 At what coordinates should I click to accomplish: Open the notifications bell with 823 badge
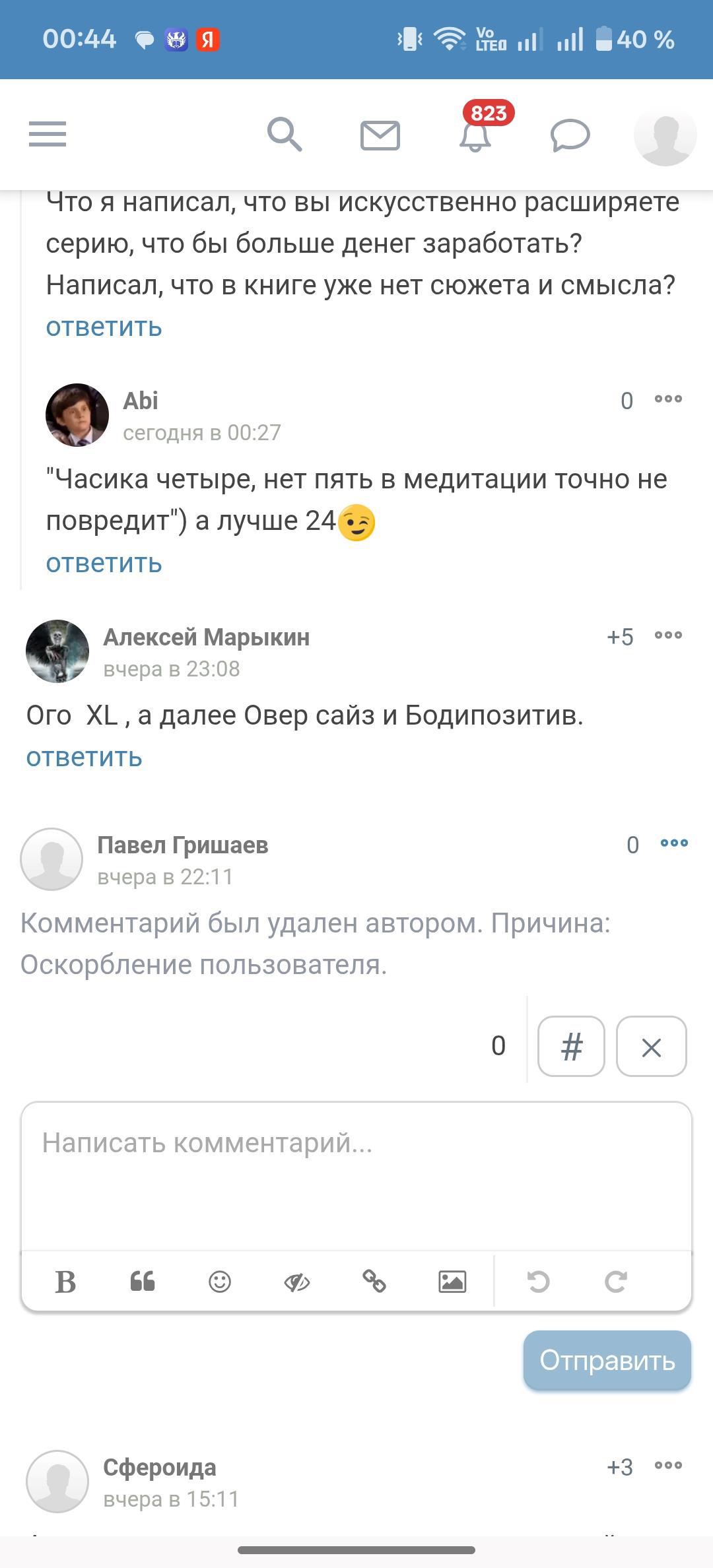click(475, 135)
